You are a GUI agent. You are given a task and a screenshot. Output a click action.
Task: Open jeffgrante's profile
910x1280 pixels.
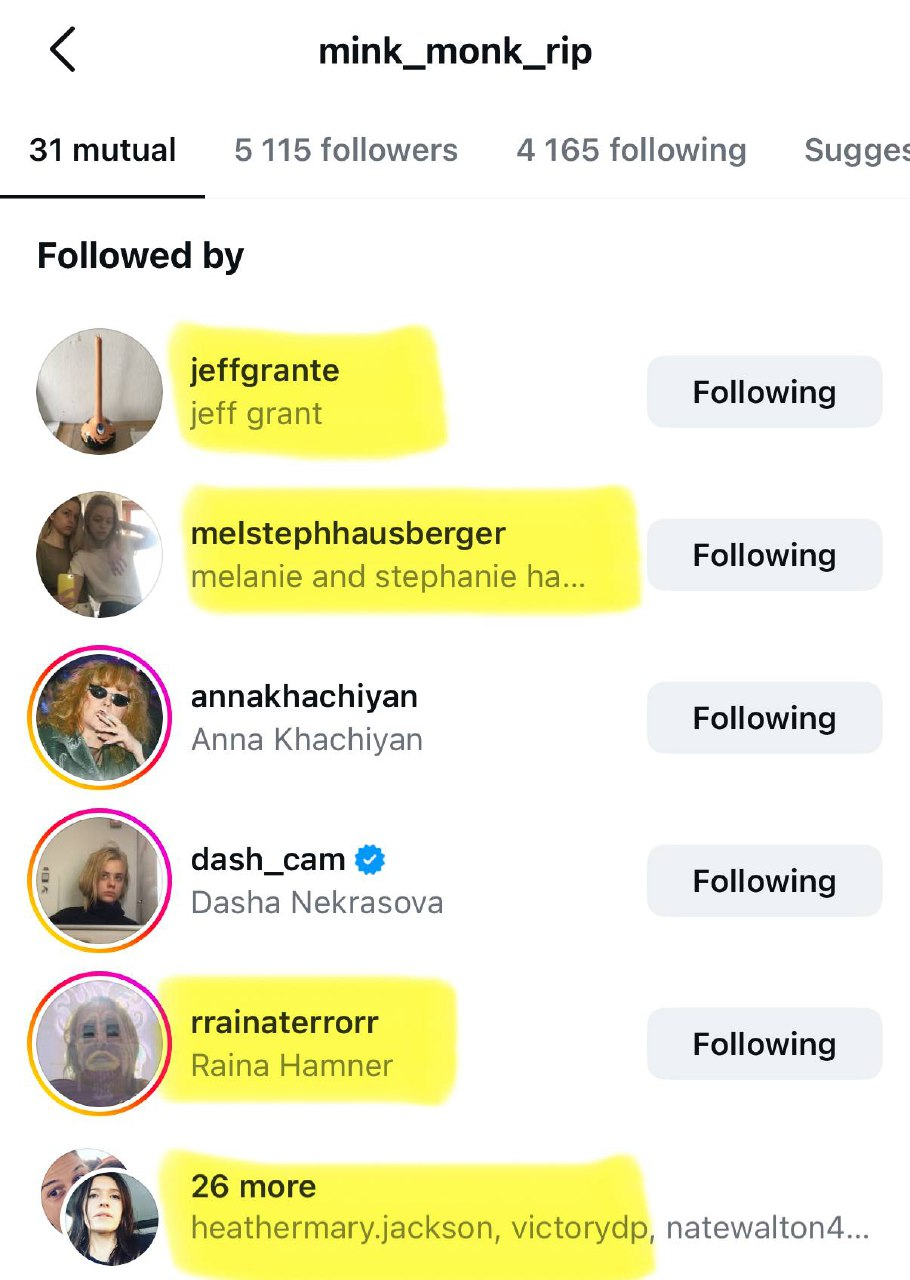tap(265, 371)
